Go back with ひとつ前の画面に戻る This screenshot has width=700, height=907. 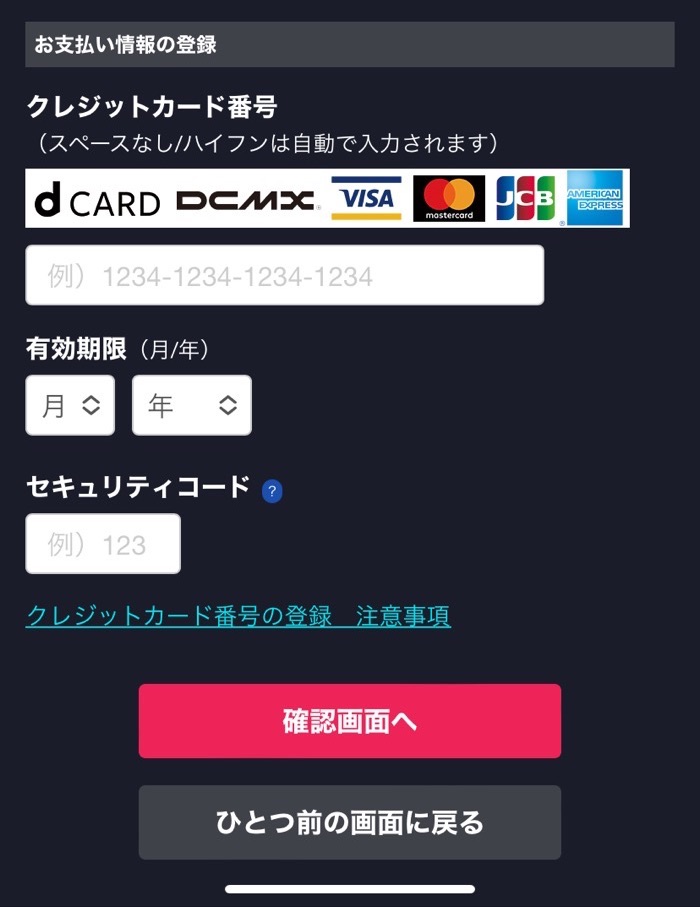(x=349, y=822)
